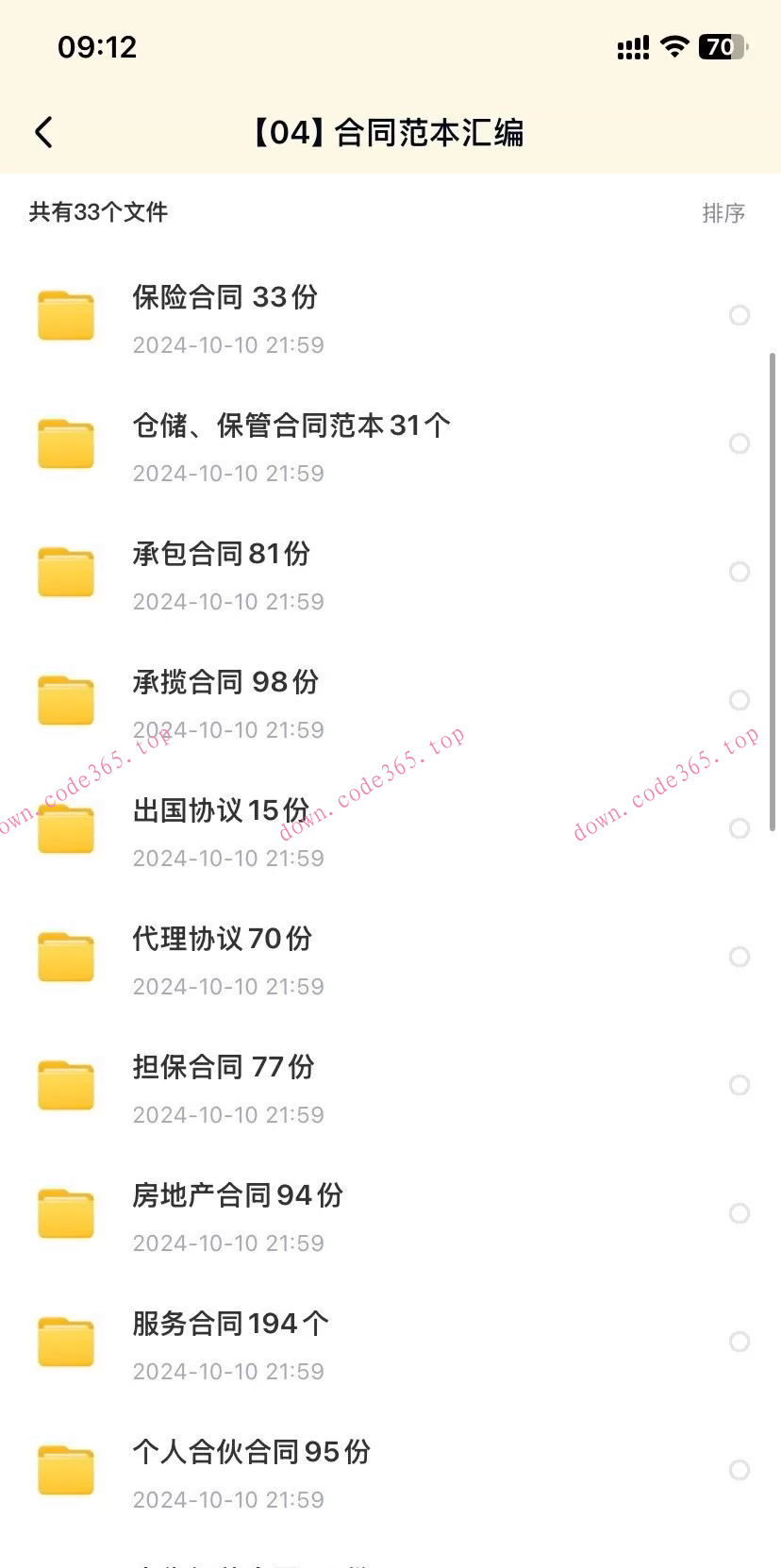Open the 保险合同 33份 folder icon
Screen dimensions: 781x1568
(x=65, y=315)
